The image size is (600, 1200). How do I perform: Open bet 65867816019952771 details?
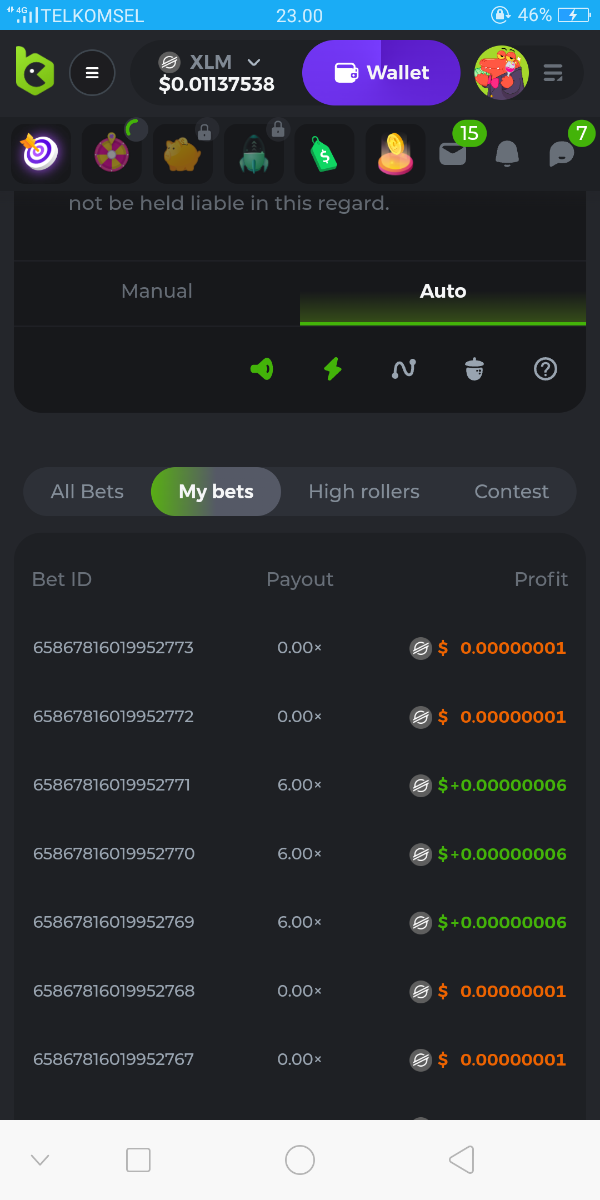(112, 785)
